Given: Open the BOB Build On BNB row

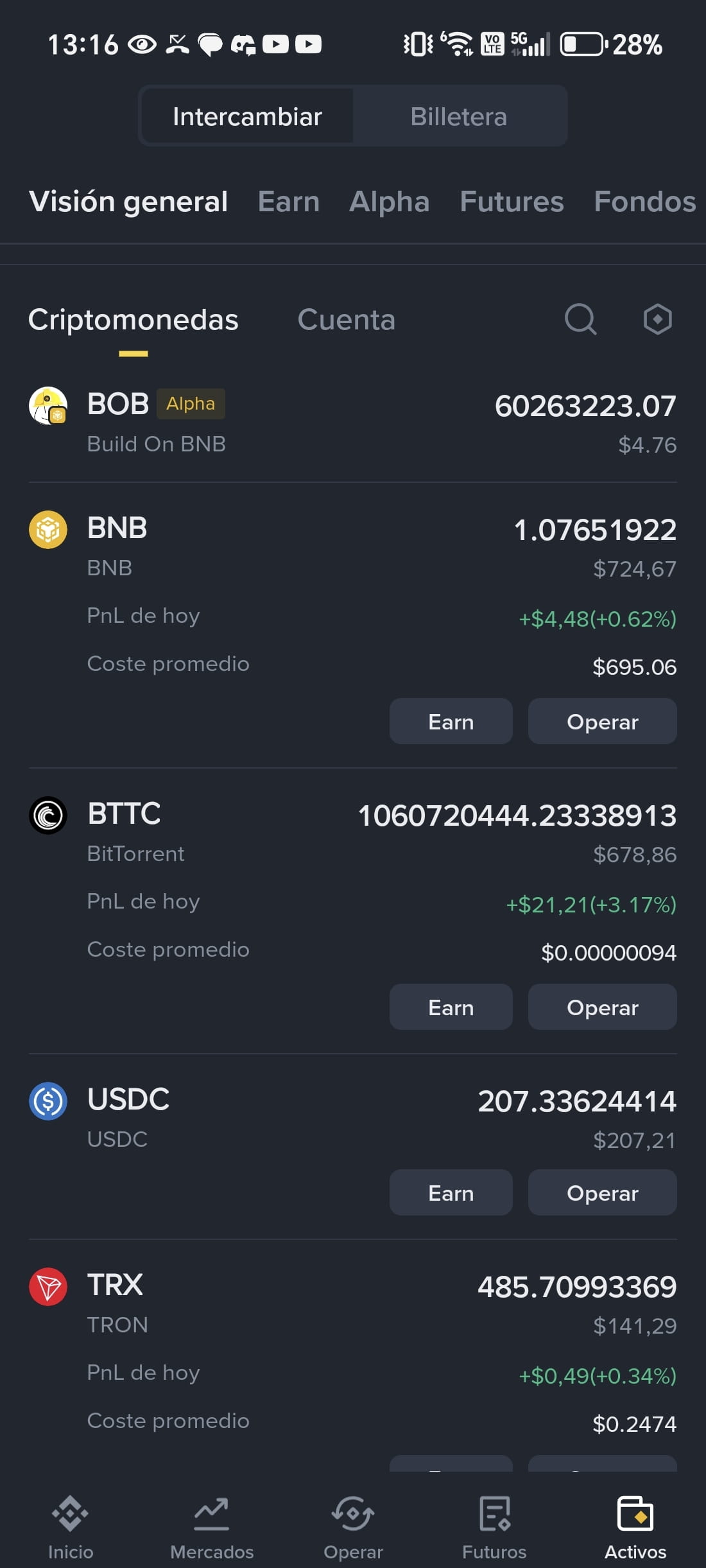Looking at the screenshot, I should pos(353,424).
